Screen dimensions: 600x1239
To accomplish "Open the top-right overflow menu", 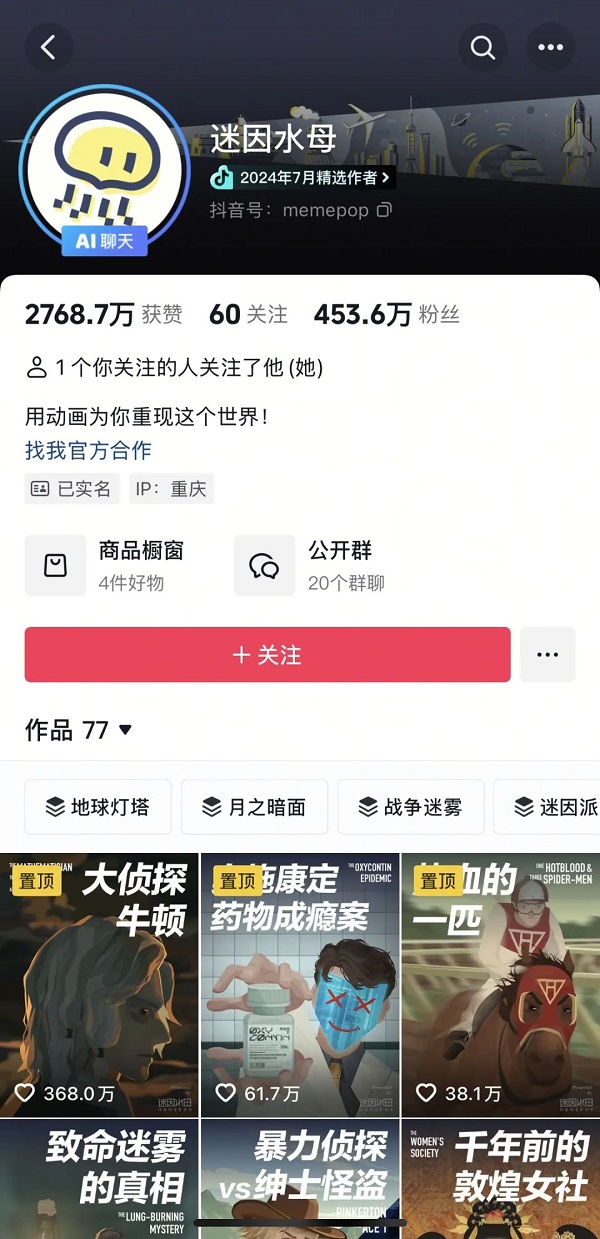I will tap(551, 47).
